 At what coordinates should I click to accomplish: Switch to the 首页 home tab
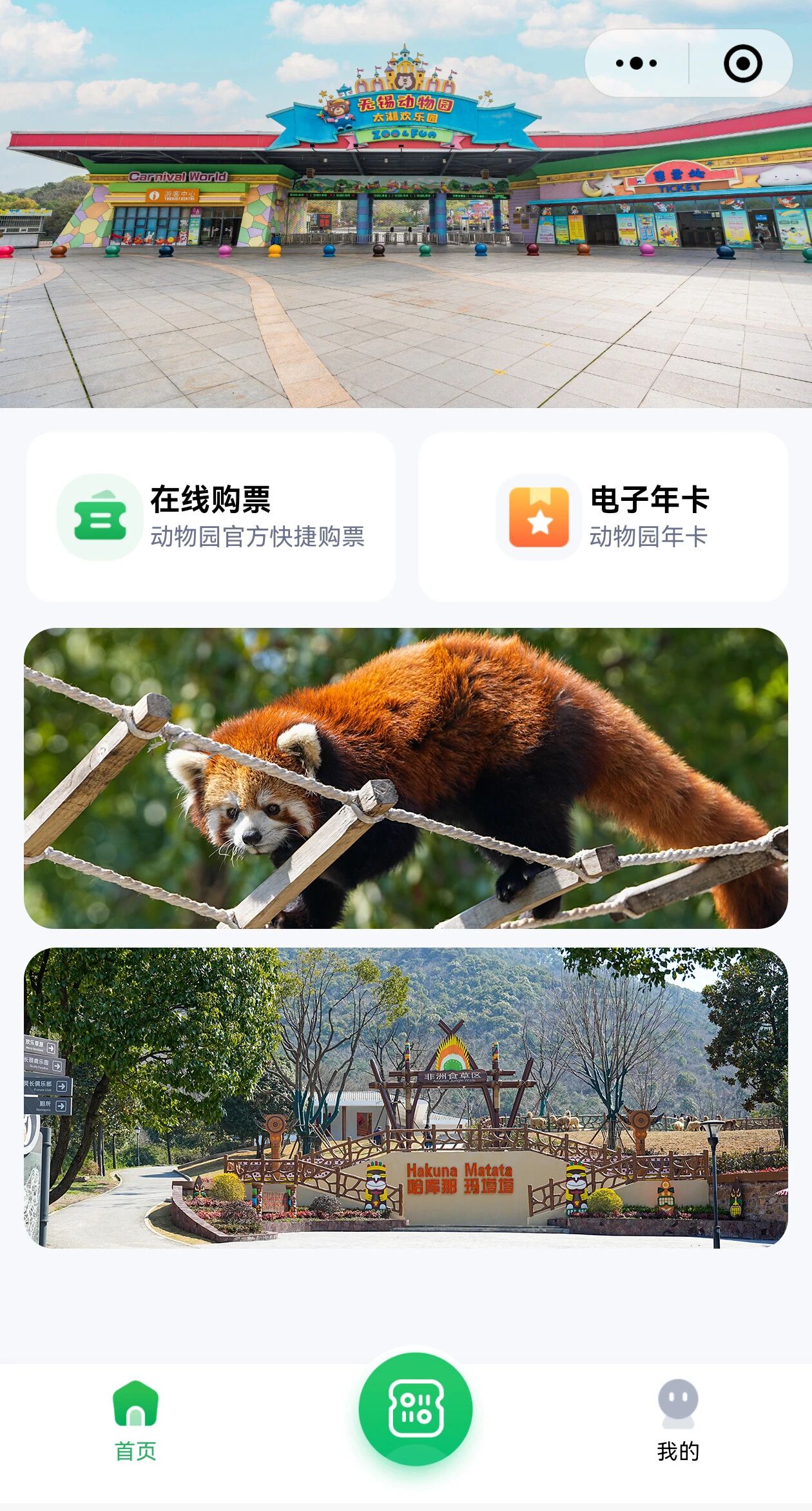click(x=135, y=1421)
